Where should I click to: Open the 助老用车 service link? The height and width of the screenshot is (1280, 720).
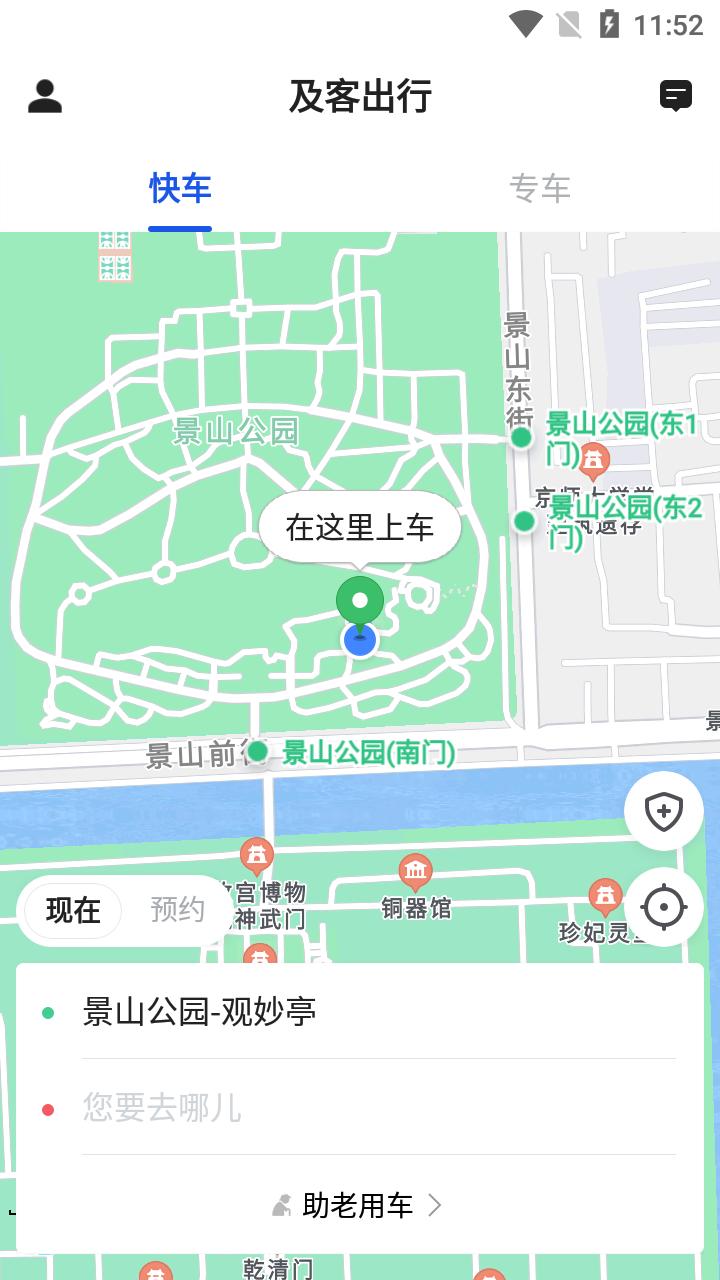pyautogui.click(x=355, y=1206)
